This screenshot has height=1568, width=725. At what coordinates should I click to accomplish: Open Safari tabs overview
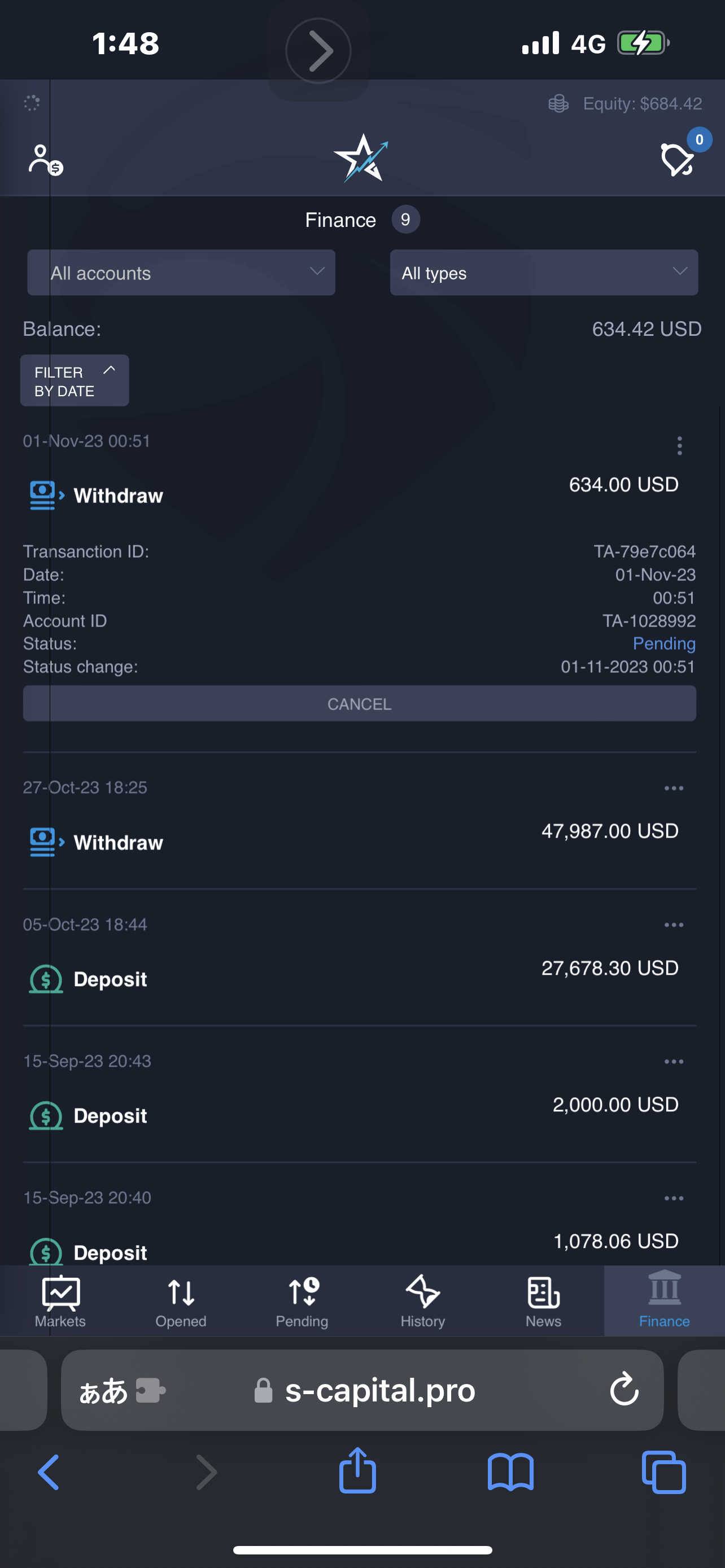663,1473
